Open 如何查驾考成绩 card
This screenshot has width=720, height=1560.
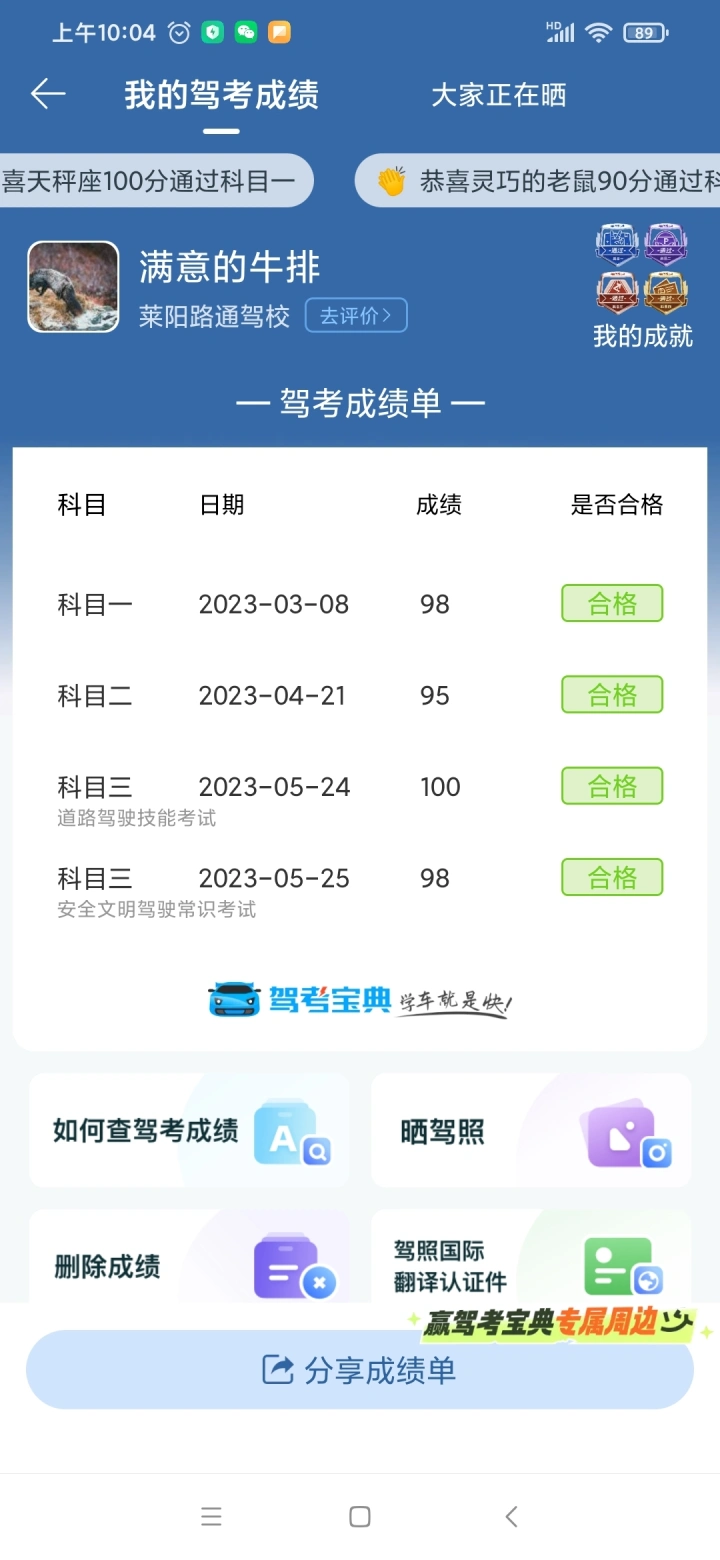pos(190,1131)
